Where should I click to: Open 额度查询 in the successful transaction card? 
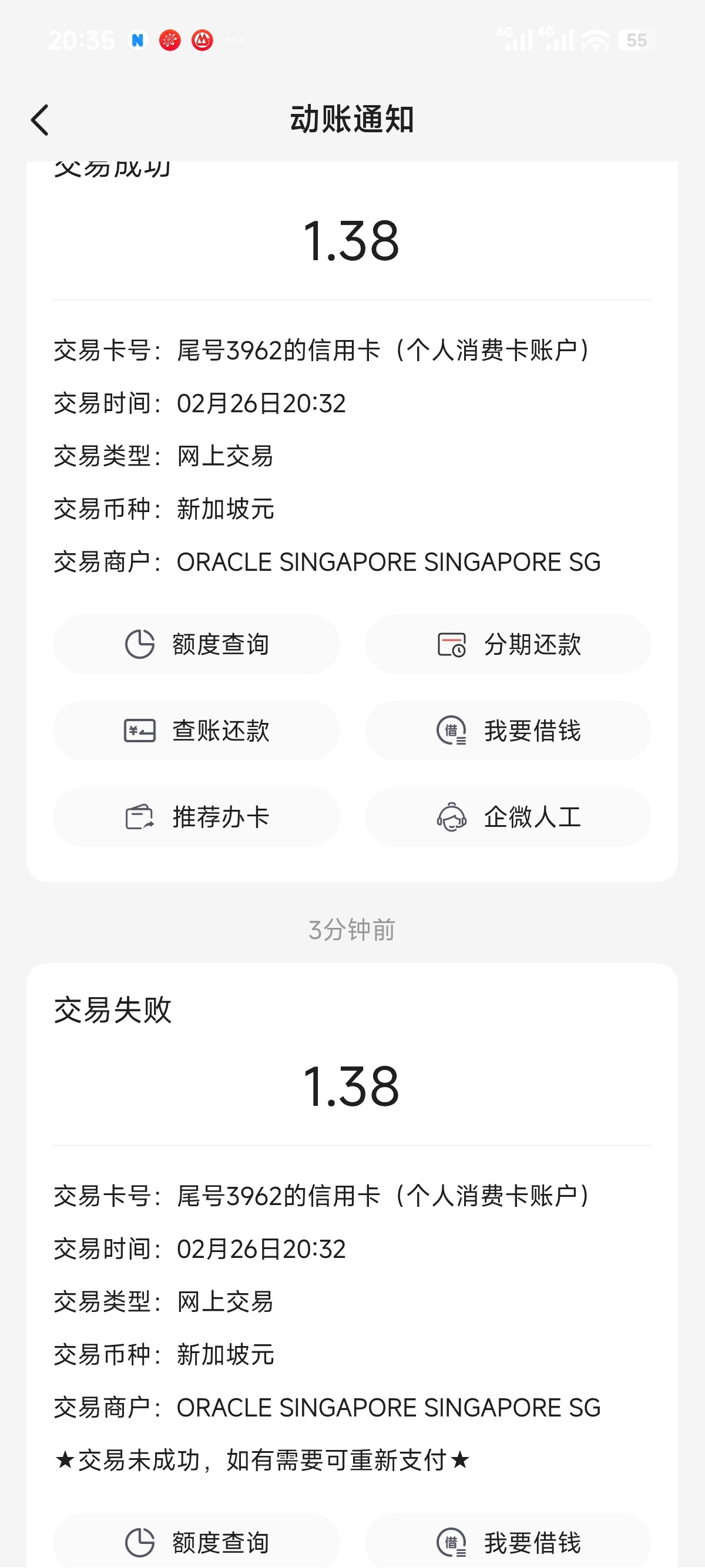[x=196, y=644]
